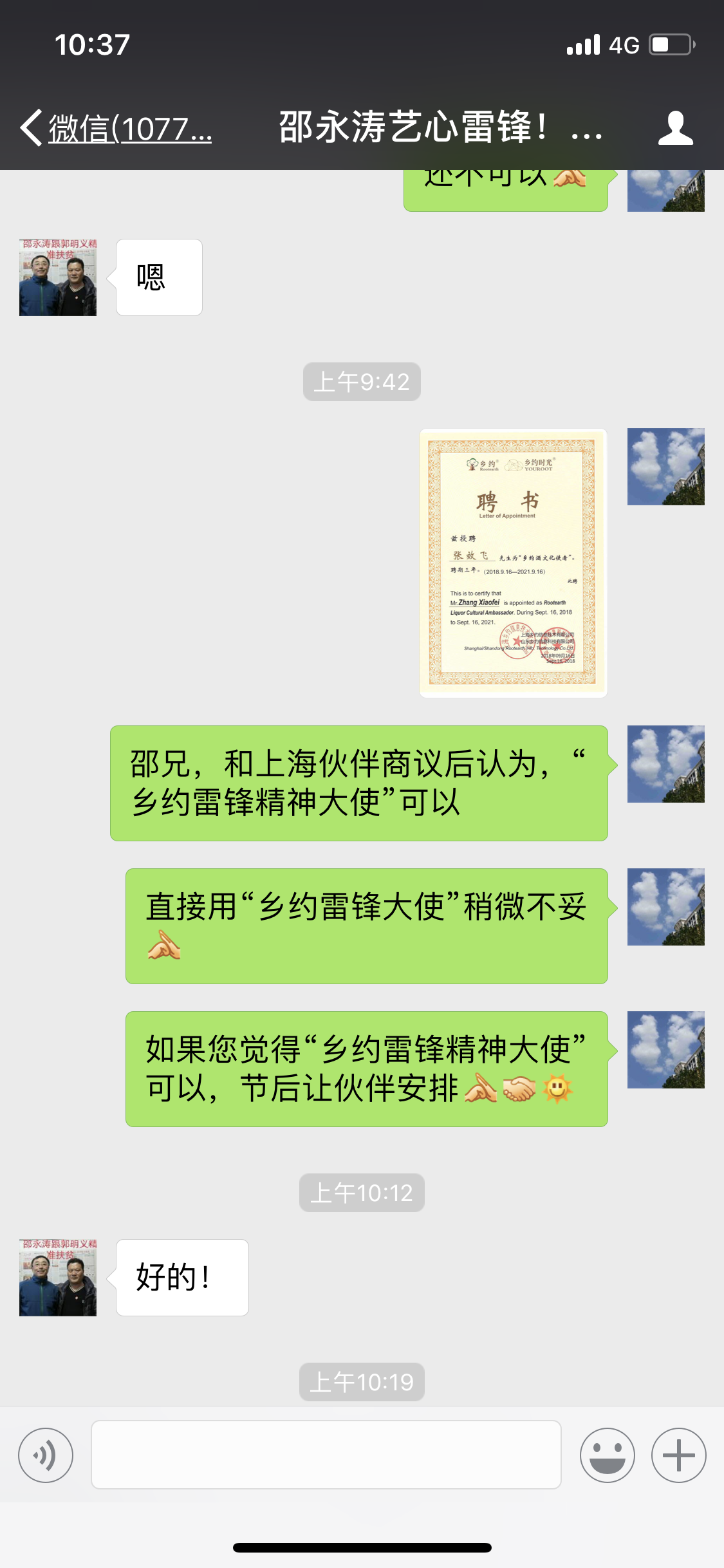View own avatar beside certificate image
724x1568 pixels.
(665, 467)
